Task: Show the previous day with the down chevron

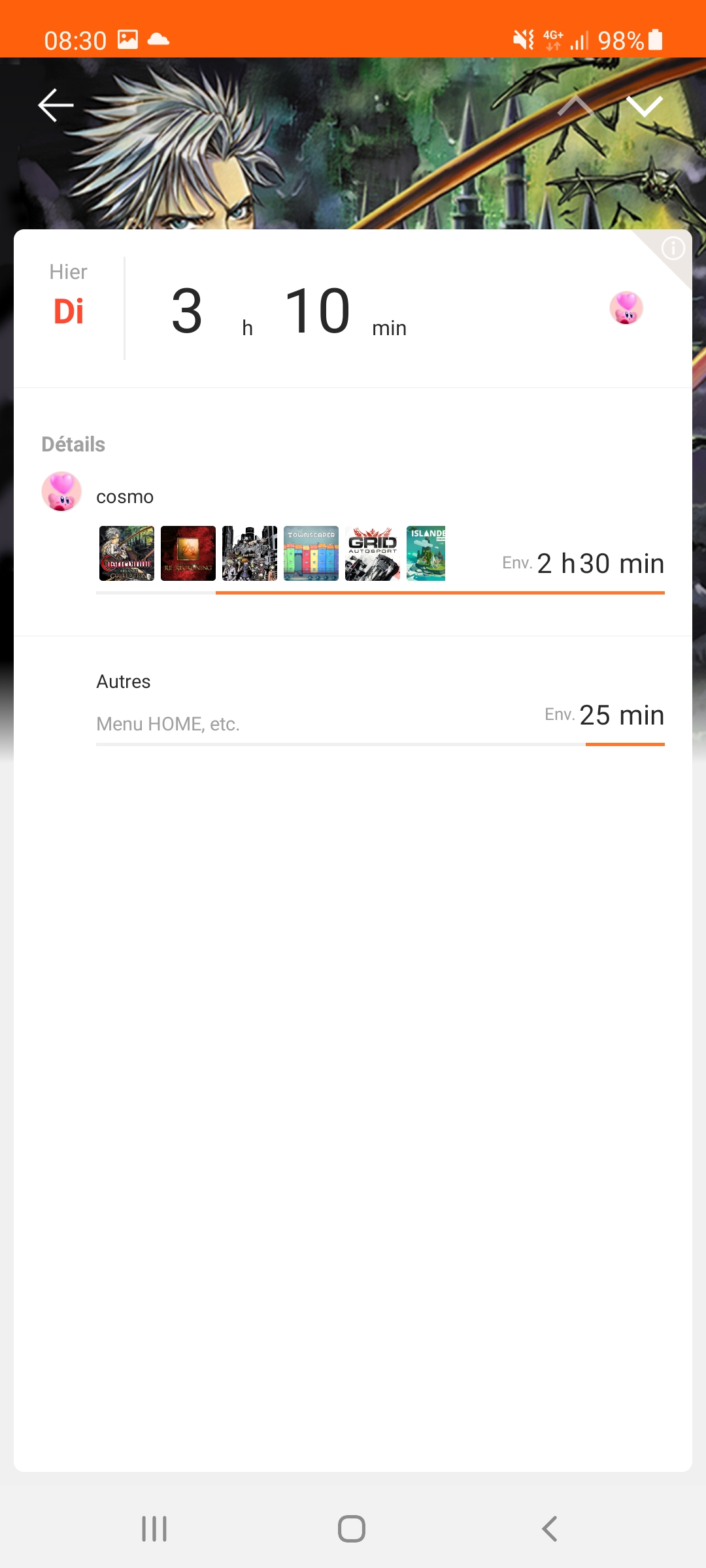Action: point(645,105)
